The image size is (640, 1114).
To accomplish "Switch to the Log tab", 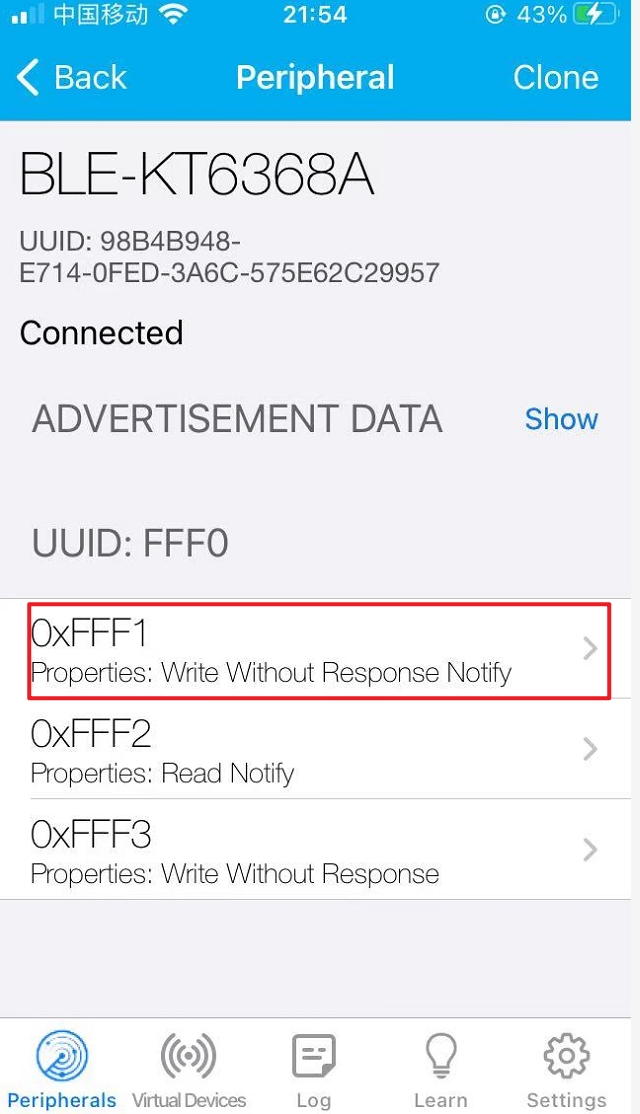I will pos(313,1070).
